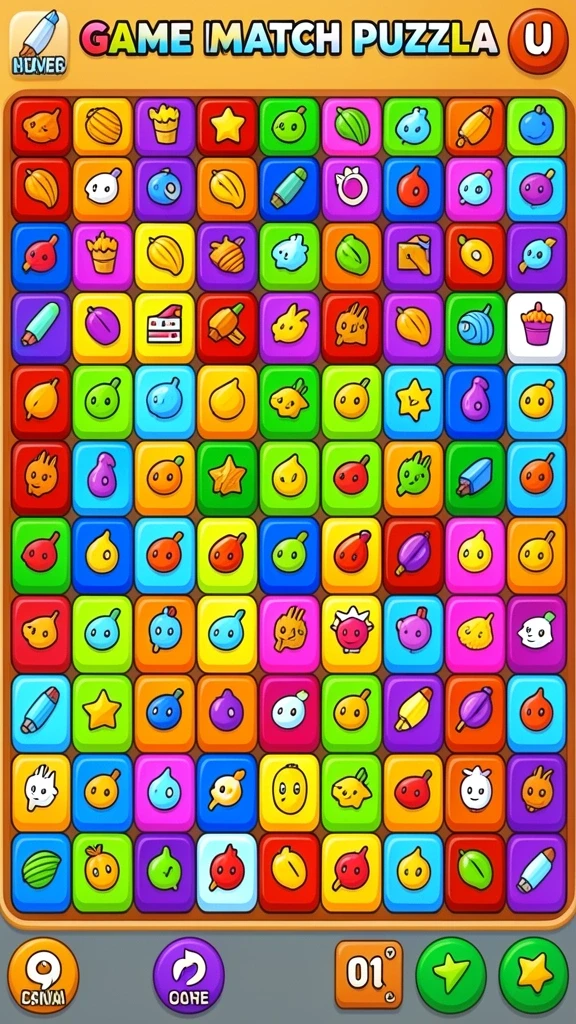
Task: Select the red tile with the yellow star
Action: point(227,126)
